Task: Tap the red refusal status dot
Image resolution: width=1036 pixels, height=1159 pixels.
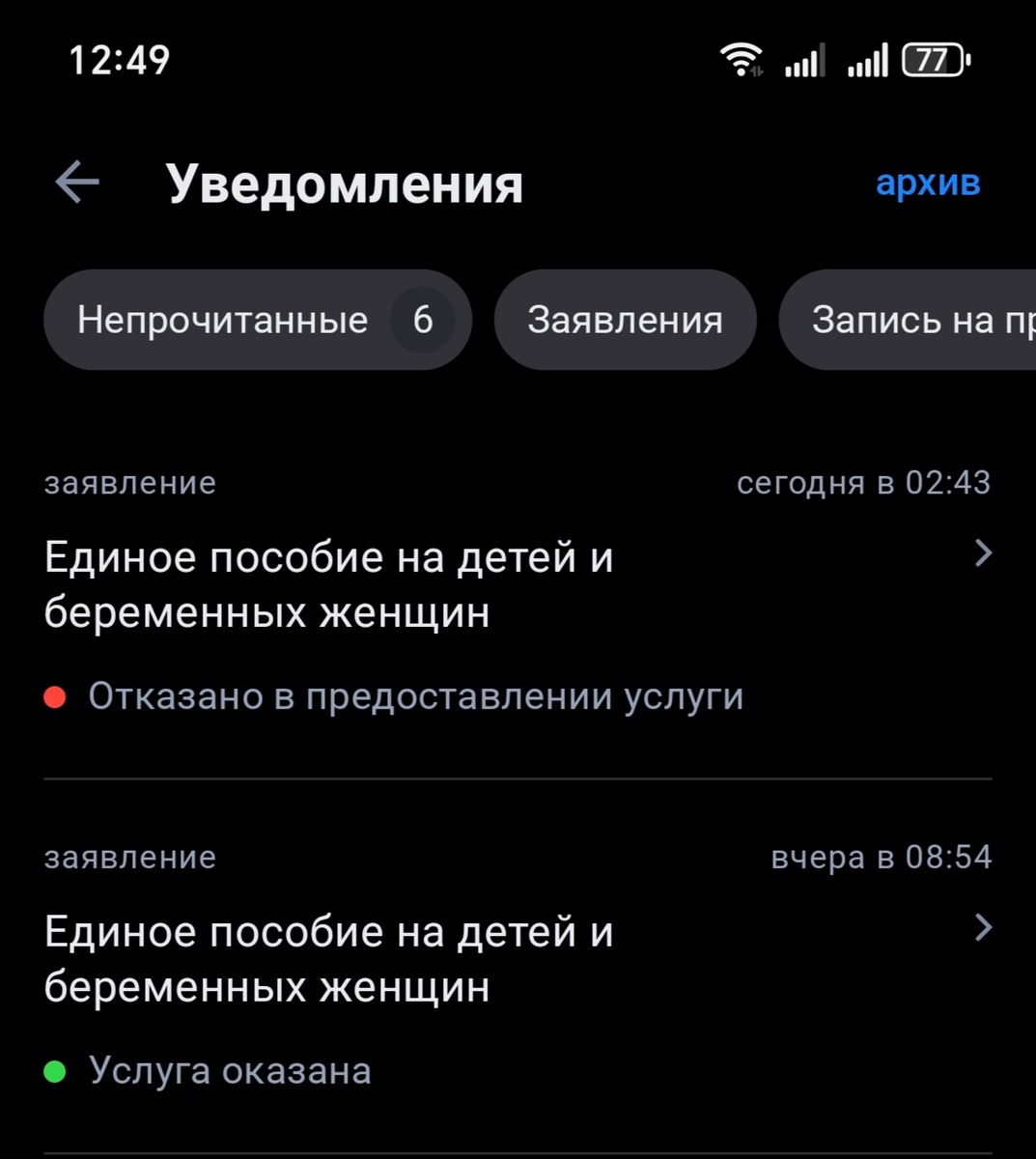Action: [55, 694]
